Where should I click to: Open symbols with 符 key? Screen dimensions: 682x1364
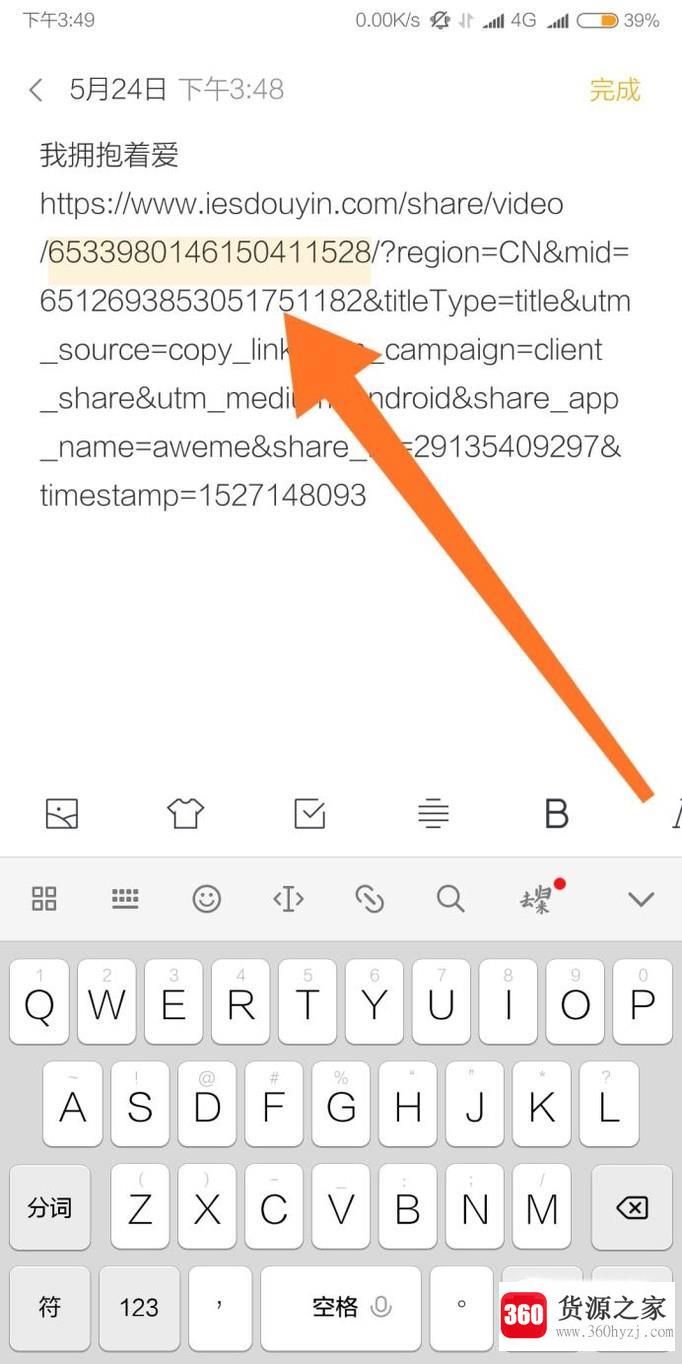pos(49,1307)
